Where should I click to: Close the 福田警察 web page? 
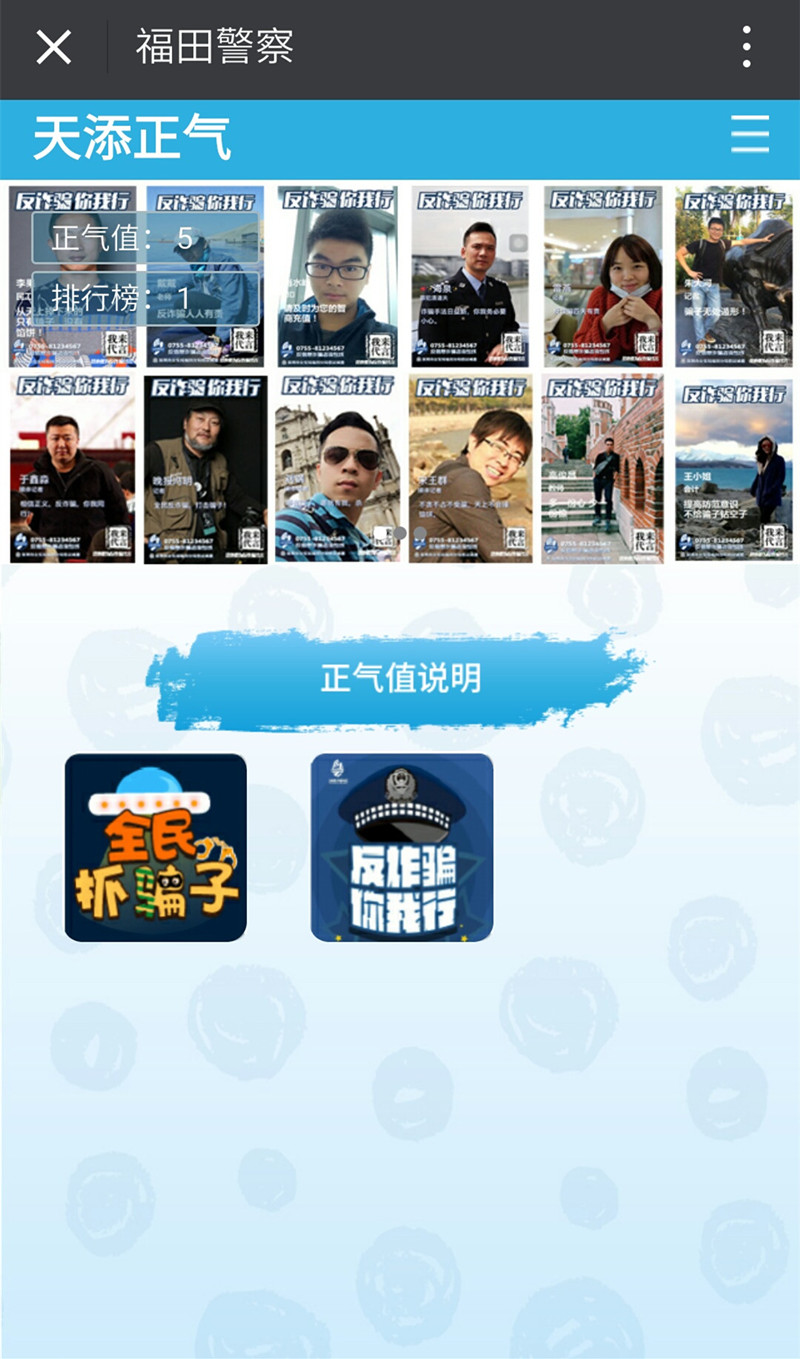(53, 47)
